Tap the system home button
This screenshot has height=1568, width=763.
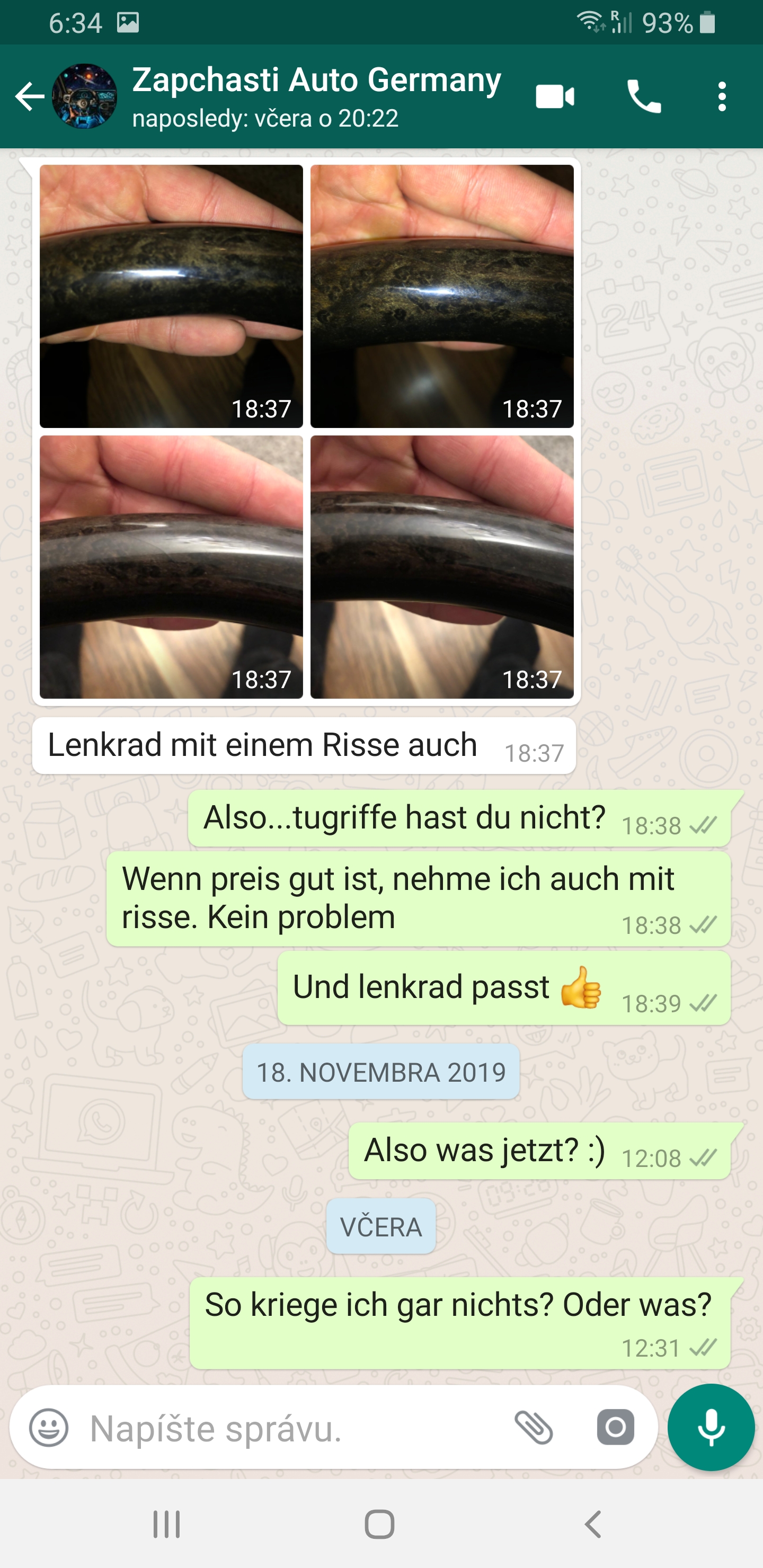pyautogui.click(x=379, y=1524)
